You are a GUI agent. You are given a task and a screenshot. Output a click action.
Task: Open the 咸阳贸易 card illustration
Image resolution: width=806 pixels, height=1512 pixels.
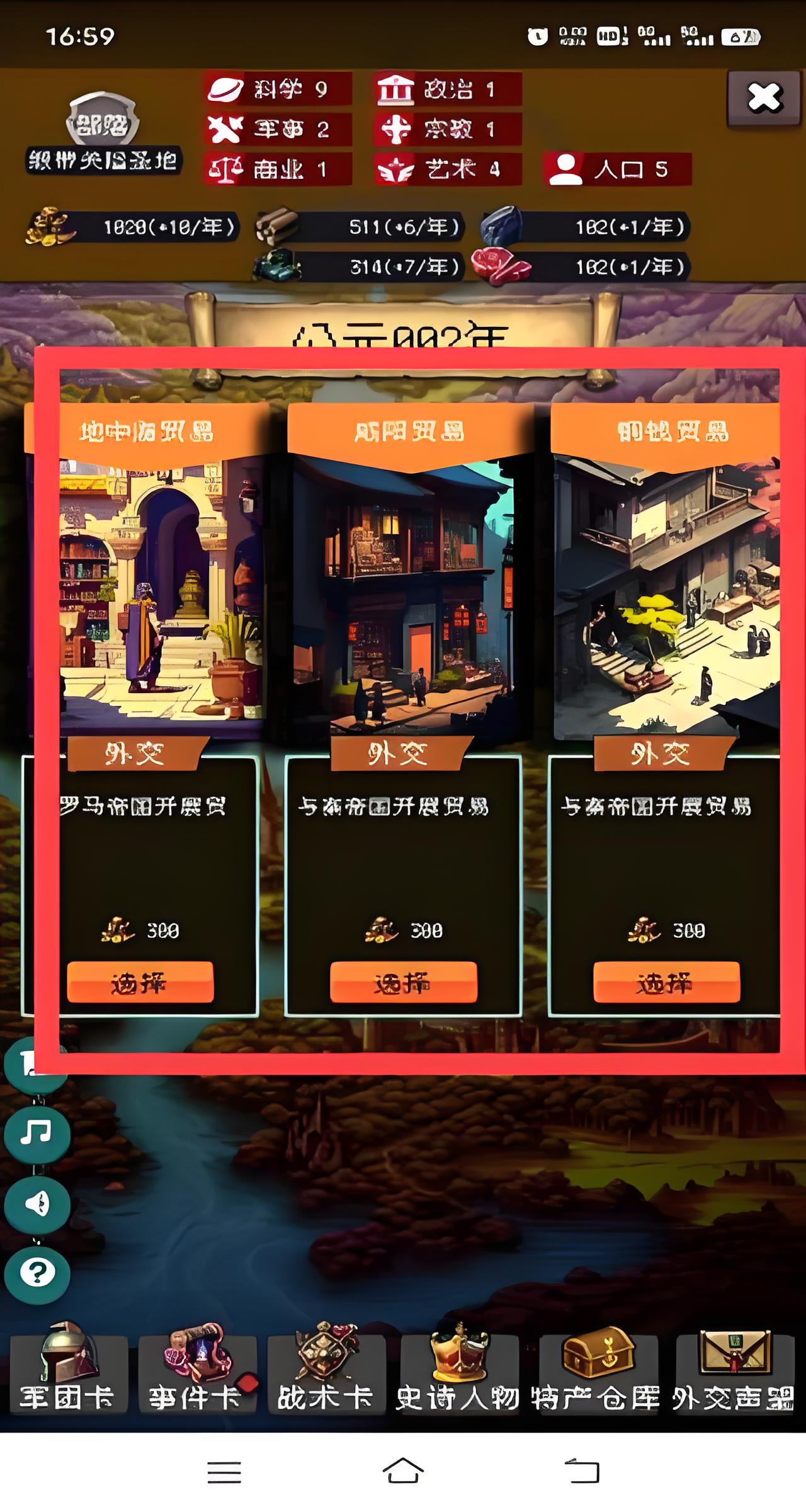pos(403,598)
